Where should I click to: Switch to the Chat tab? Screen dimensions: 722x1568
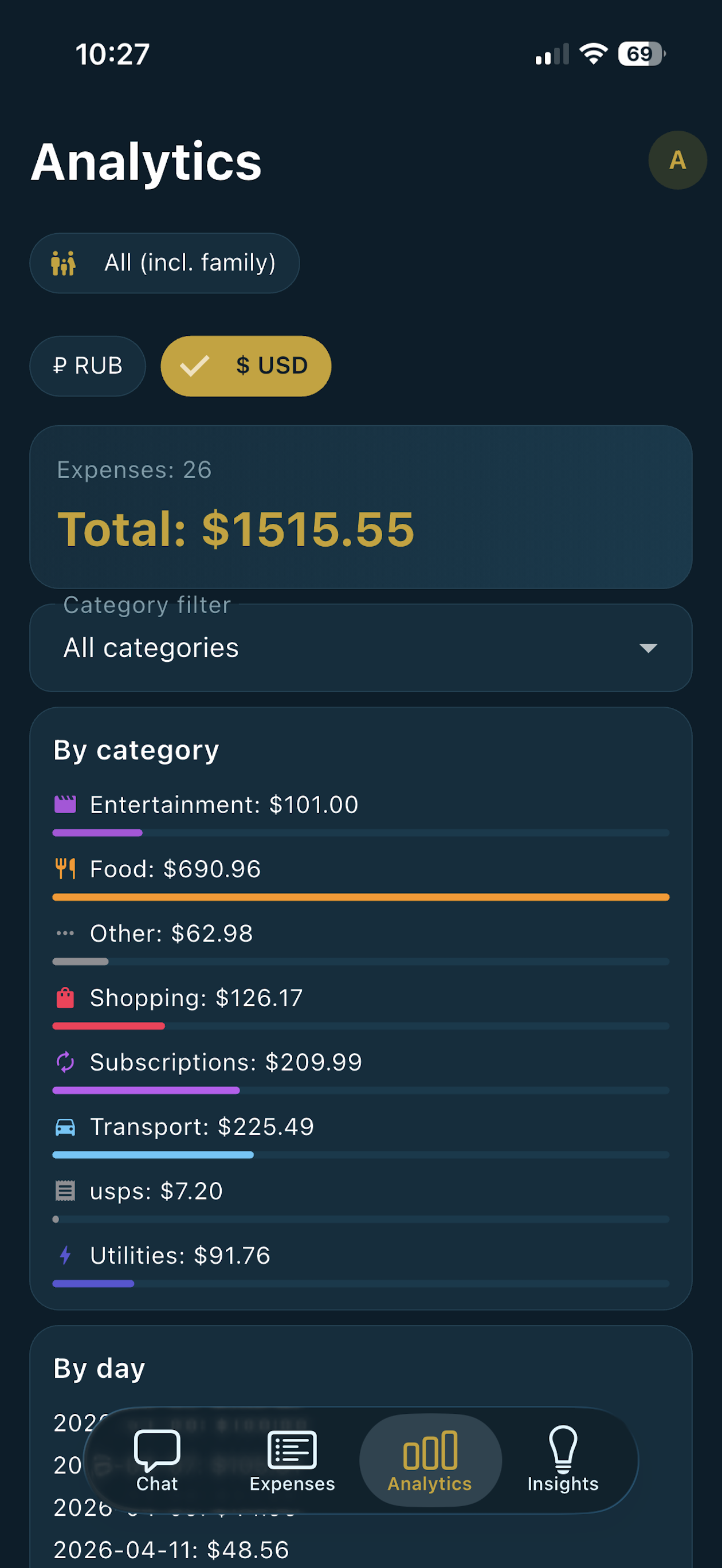click(x=157, y=1461)
